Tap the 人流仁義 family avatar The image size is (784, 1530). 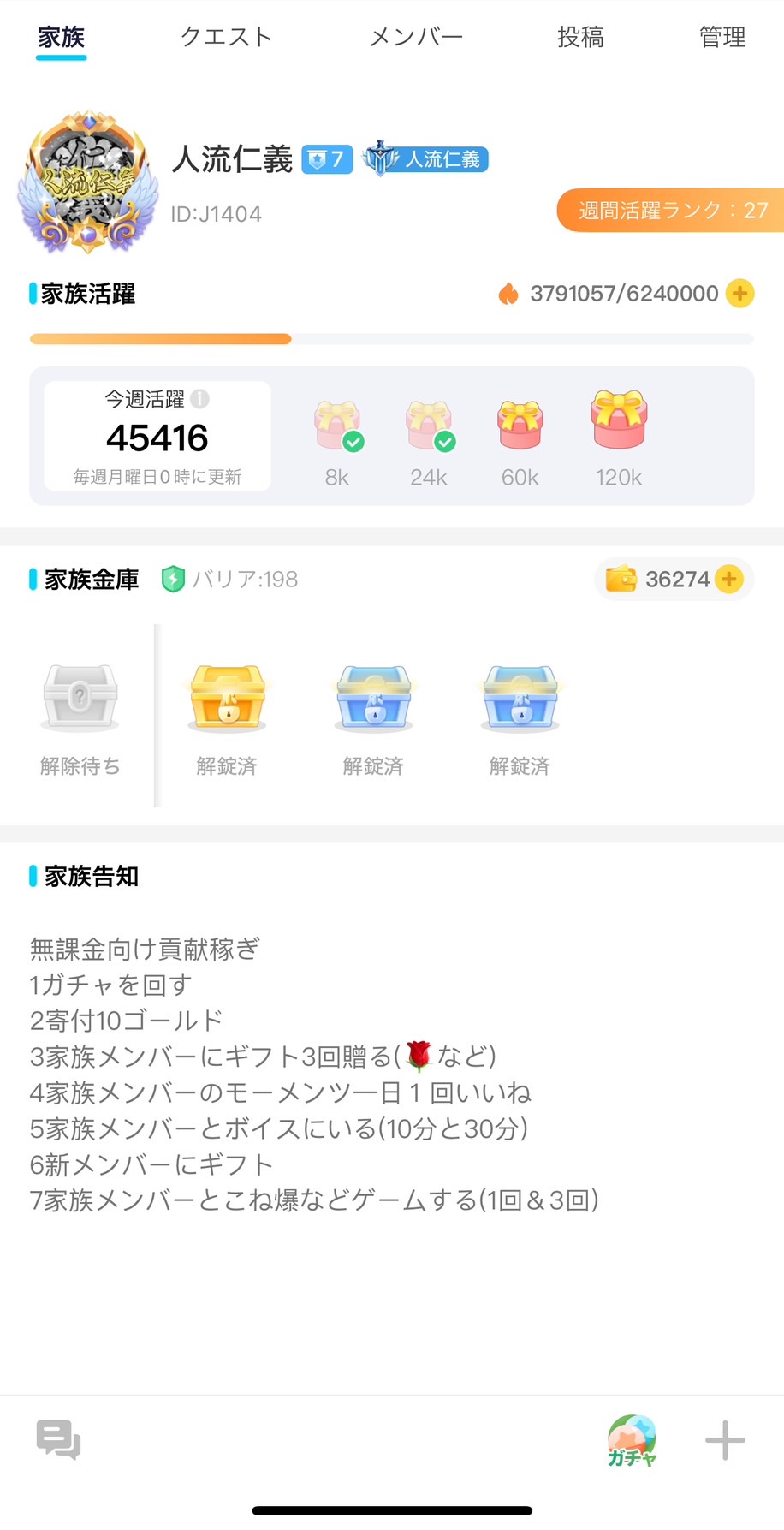point(88,182)
